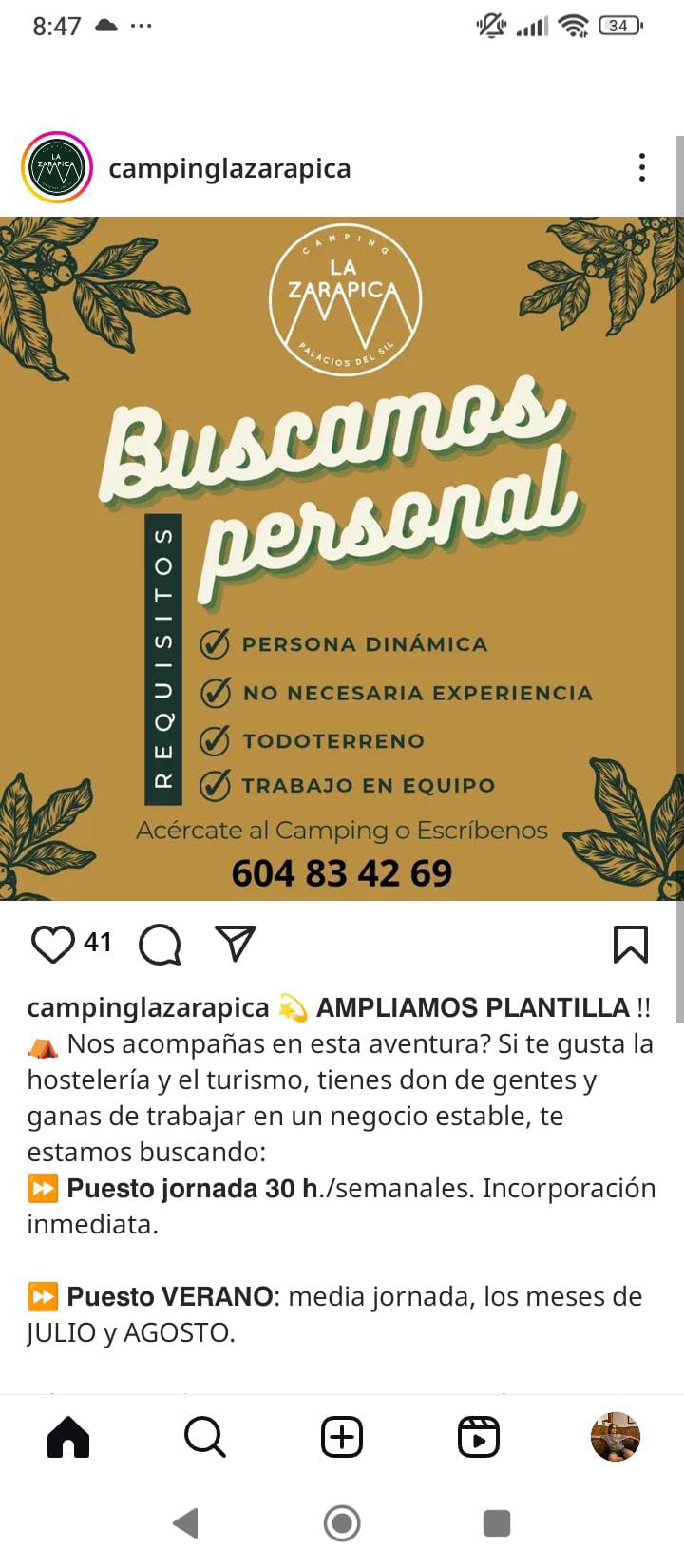Image resolution: width=684 pixels, height=1568 pixels.
Task: Share post via the paper plane icon
Action: 236,943
